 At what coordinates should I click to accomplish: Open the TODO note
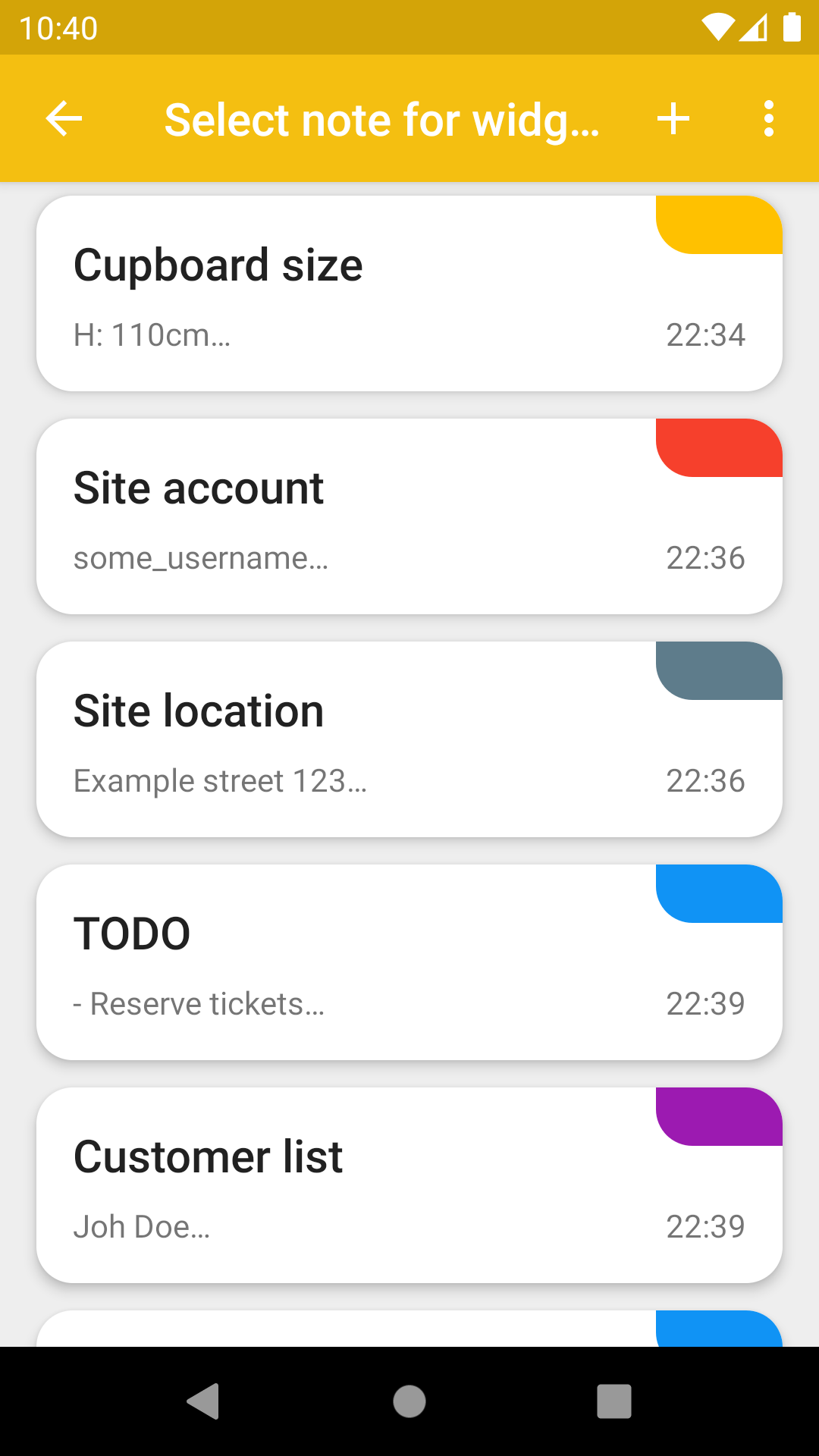tap(409, 960)
